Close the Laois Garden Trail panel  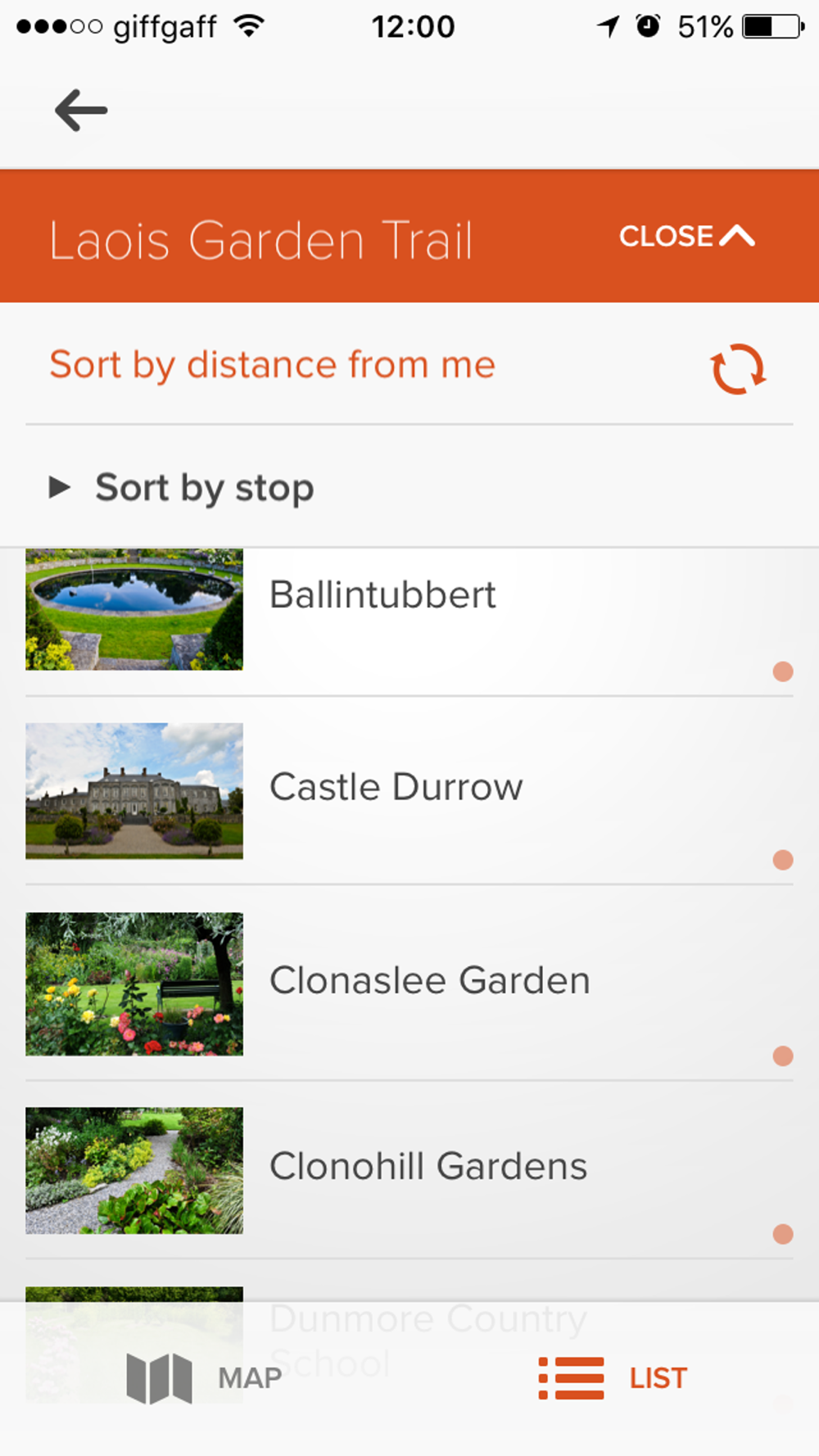click(x=686, y=237)
